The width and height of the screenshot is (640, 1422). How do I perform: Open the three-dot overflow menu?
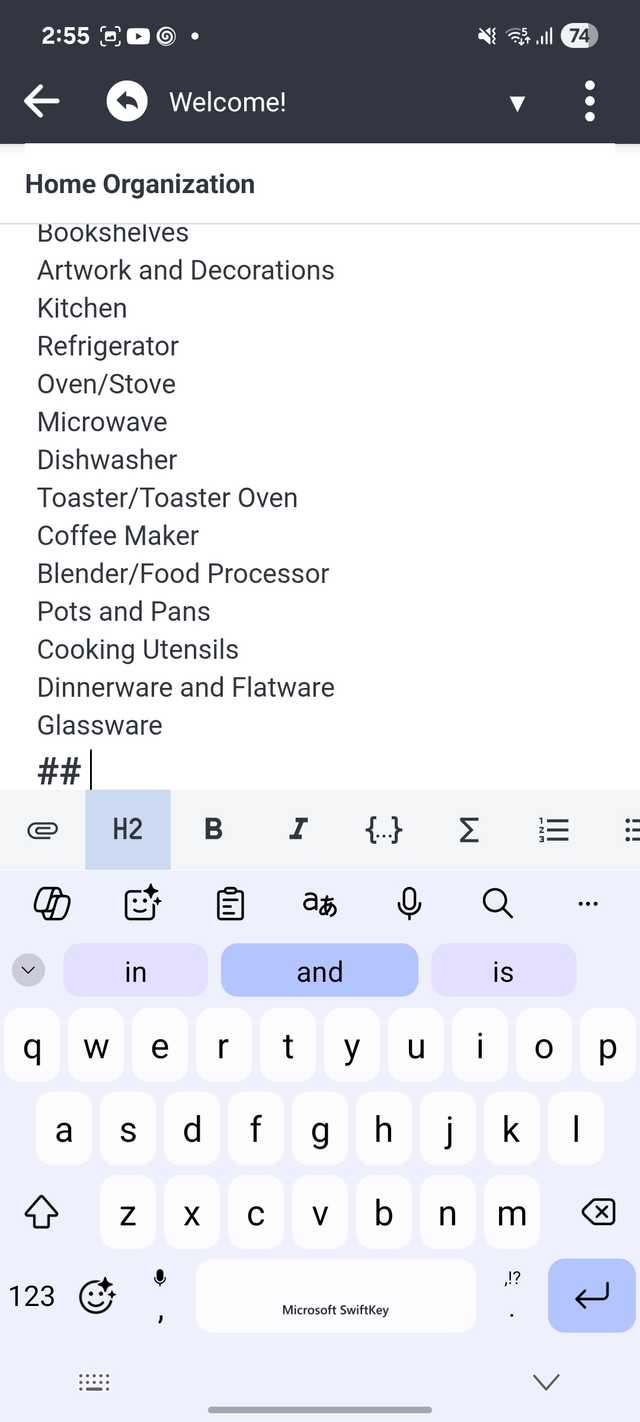pyautogui.click(x=589, y=101)
